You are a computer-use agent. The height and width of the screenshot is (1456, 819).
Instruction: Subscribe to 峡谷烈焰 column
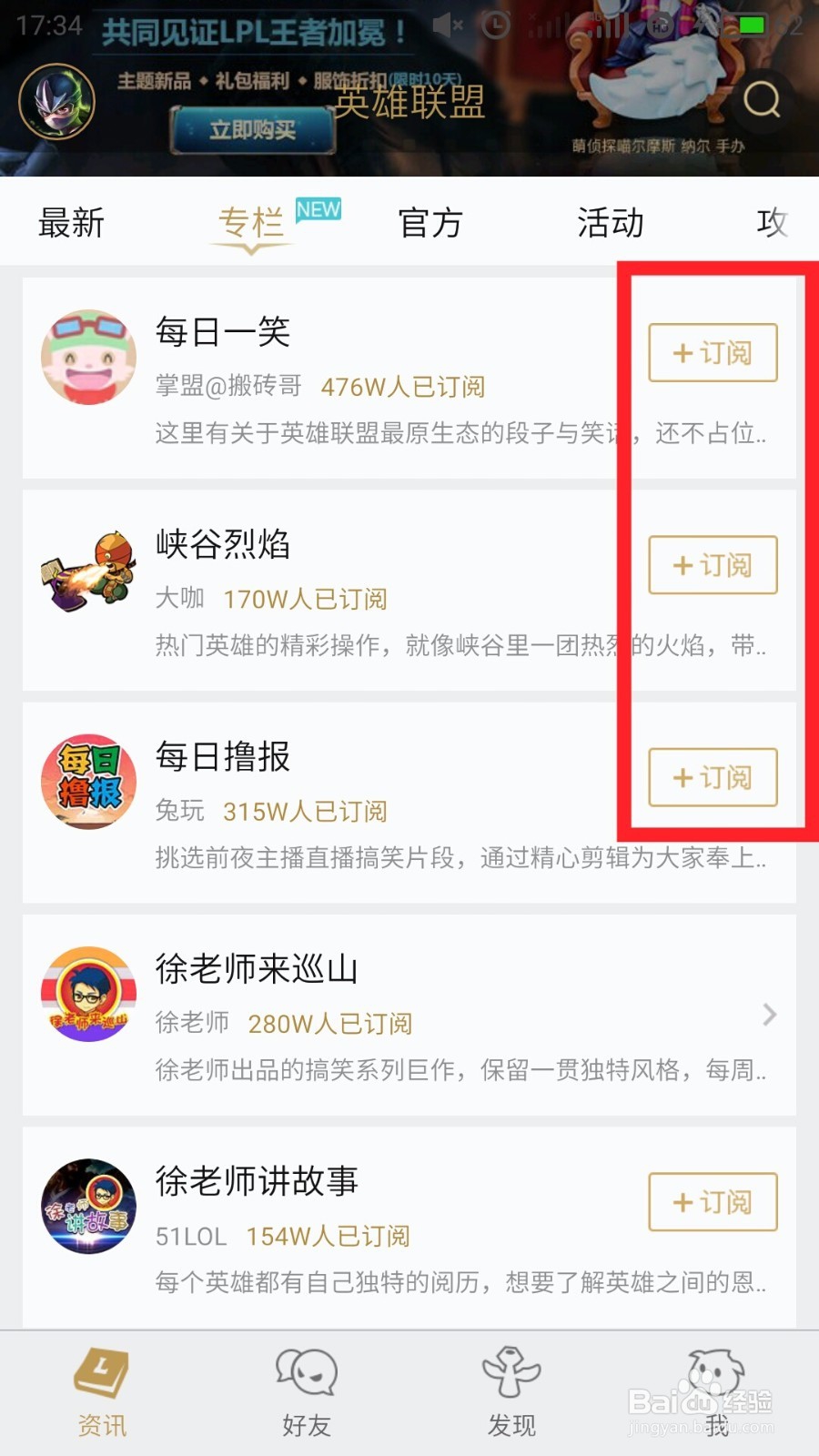click(713, 565)
